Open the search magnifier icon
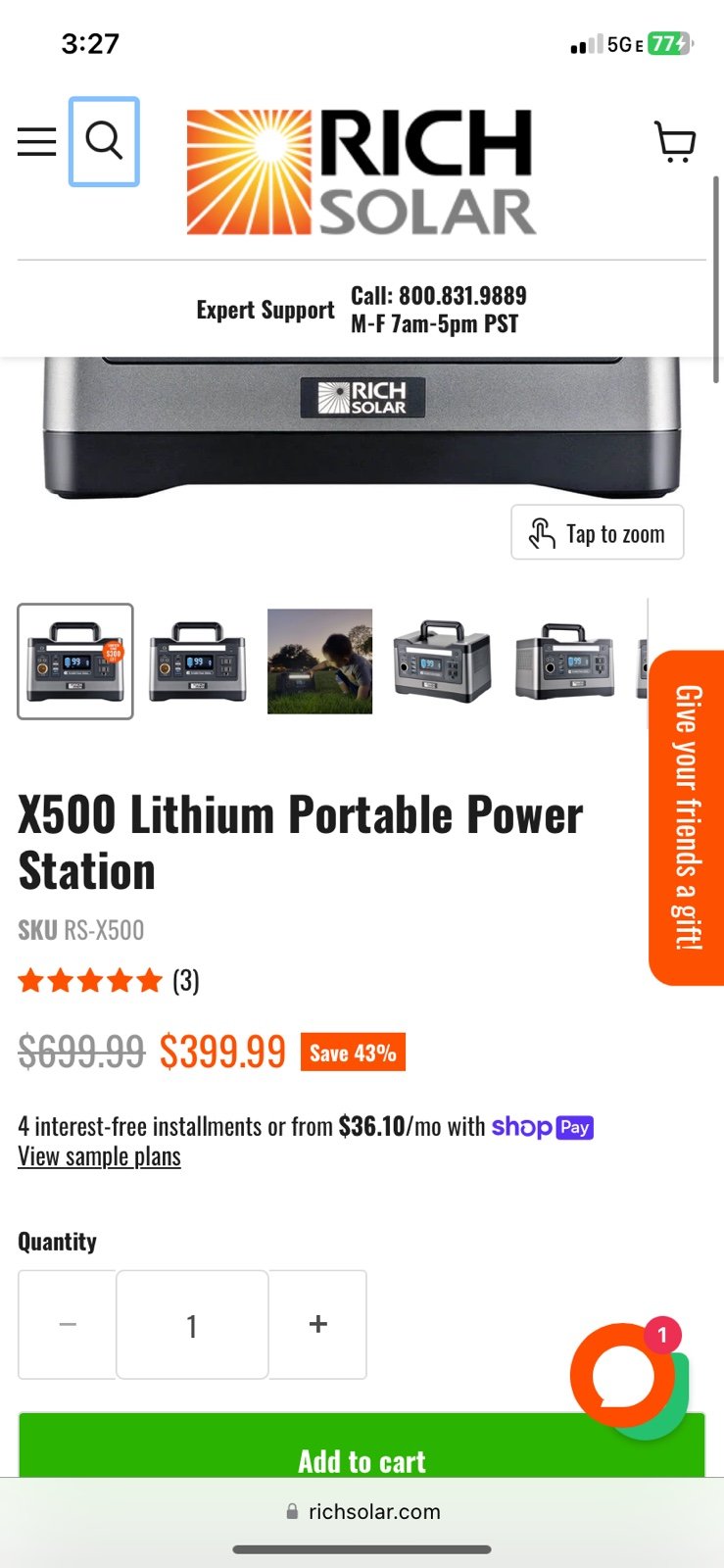 coord(104,141)
